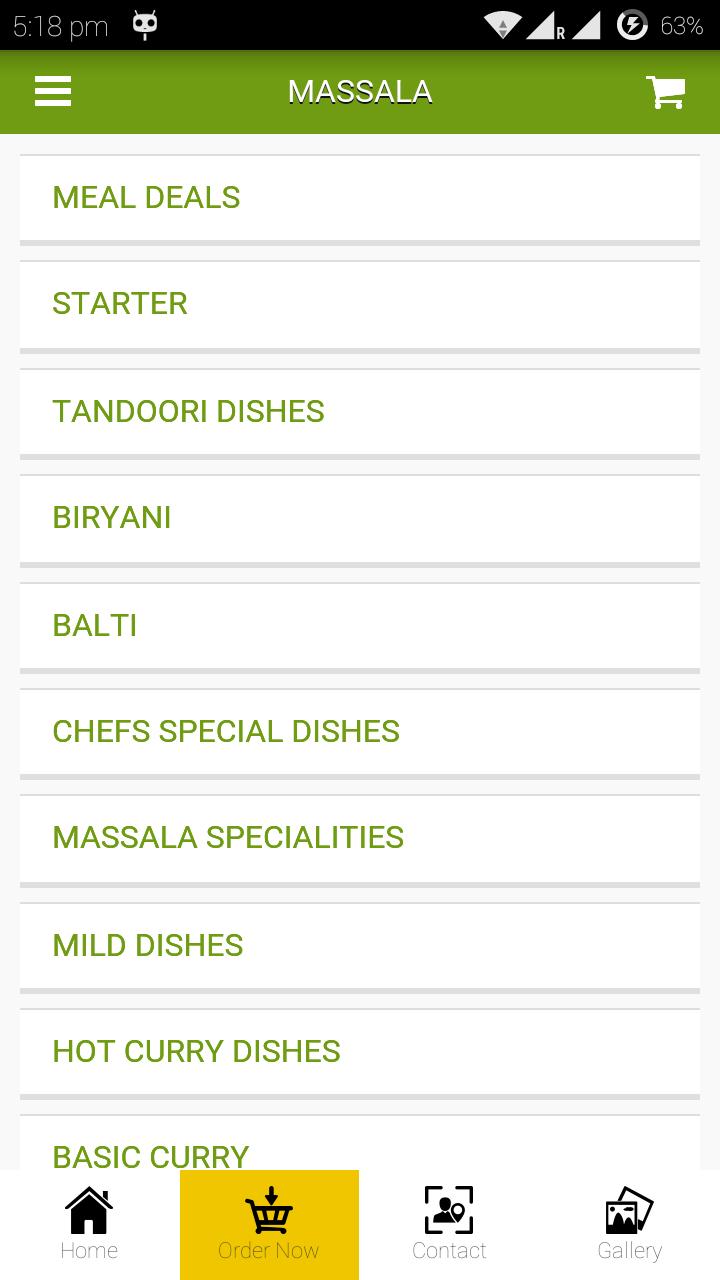
Task: Open the Biryani menu section
Action: pyautogui.click(x=360, y=518)
